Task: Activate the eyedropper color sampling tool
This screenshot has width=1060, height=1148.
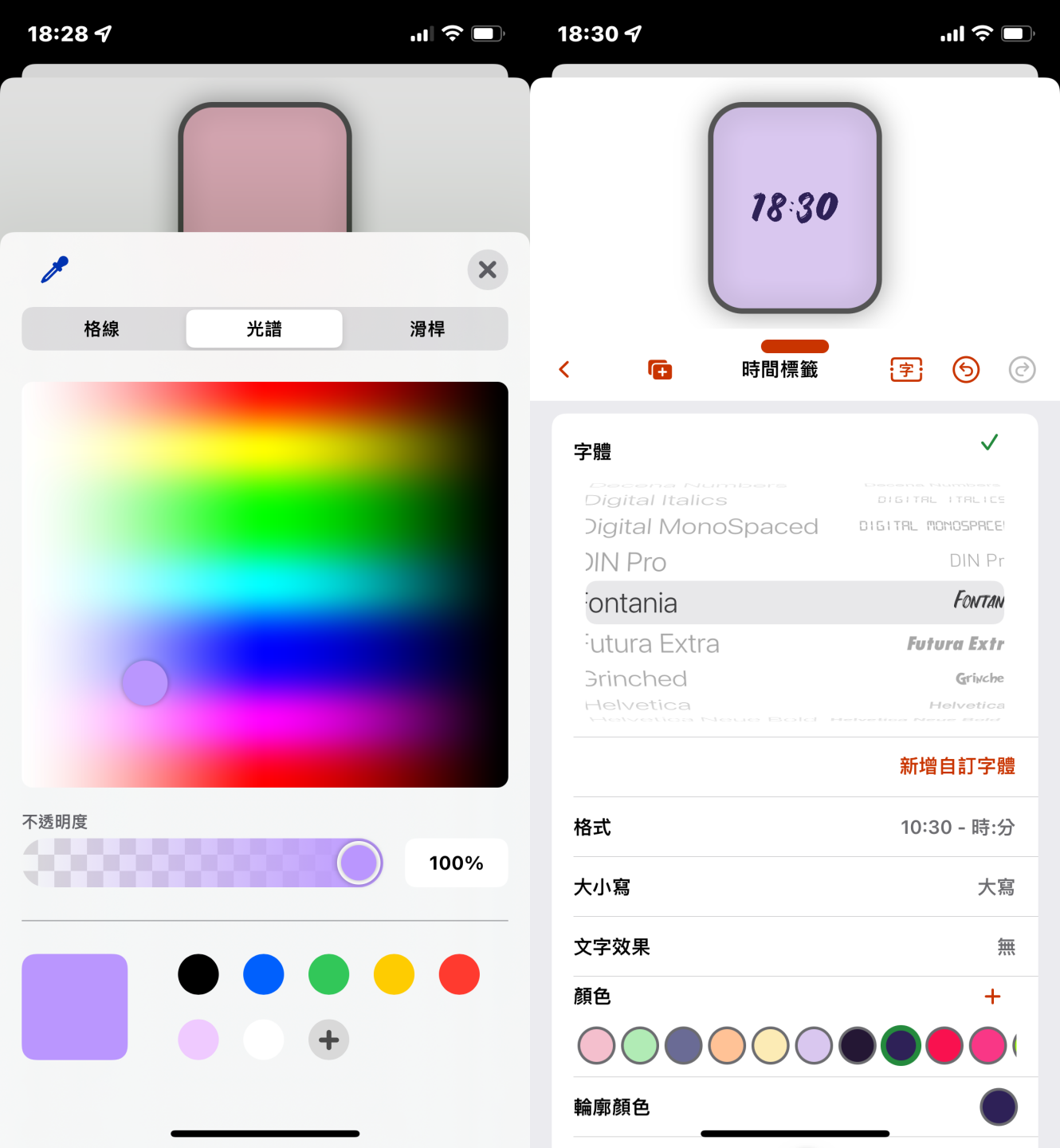Action: click(53, 269)
